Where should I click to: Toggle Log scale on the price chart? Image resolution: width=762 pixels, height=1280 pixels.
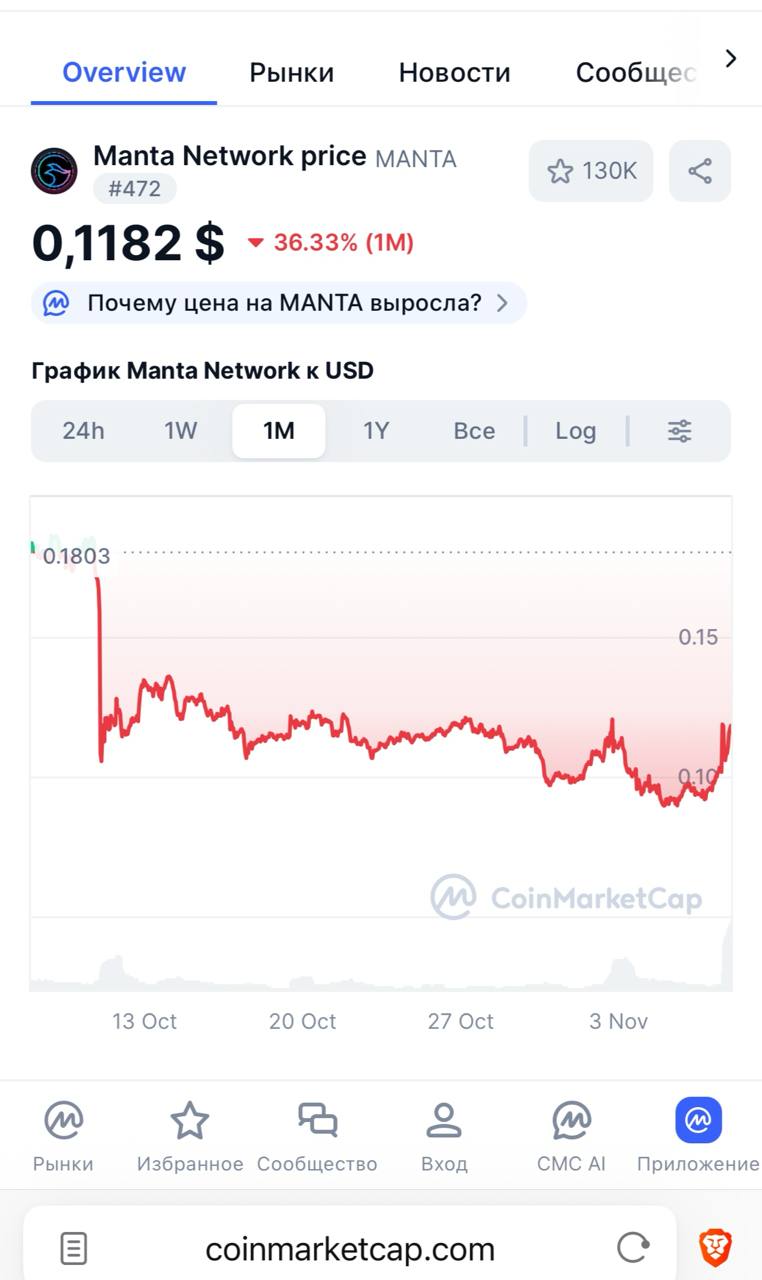(x=576, y=430)
